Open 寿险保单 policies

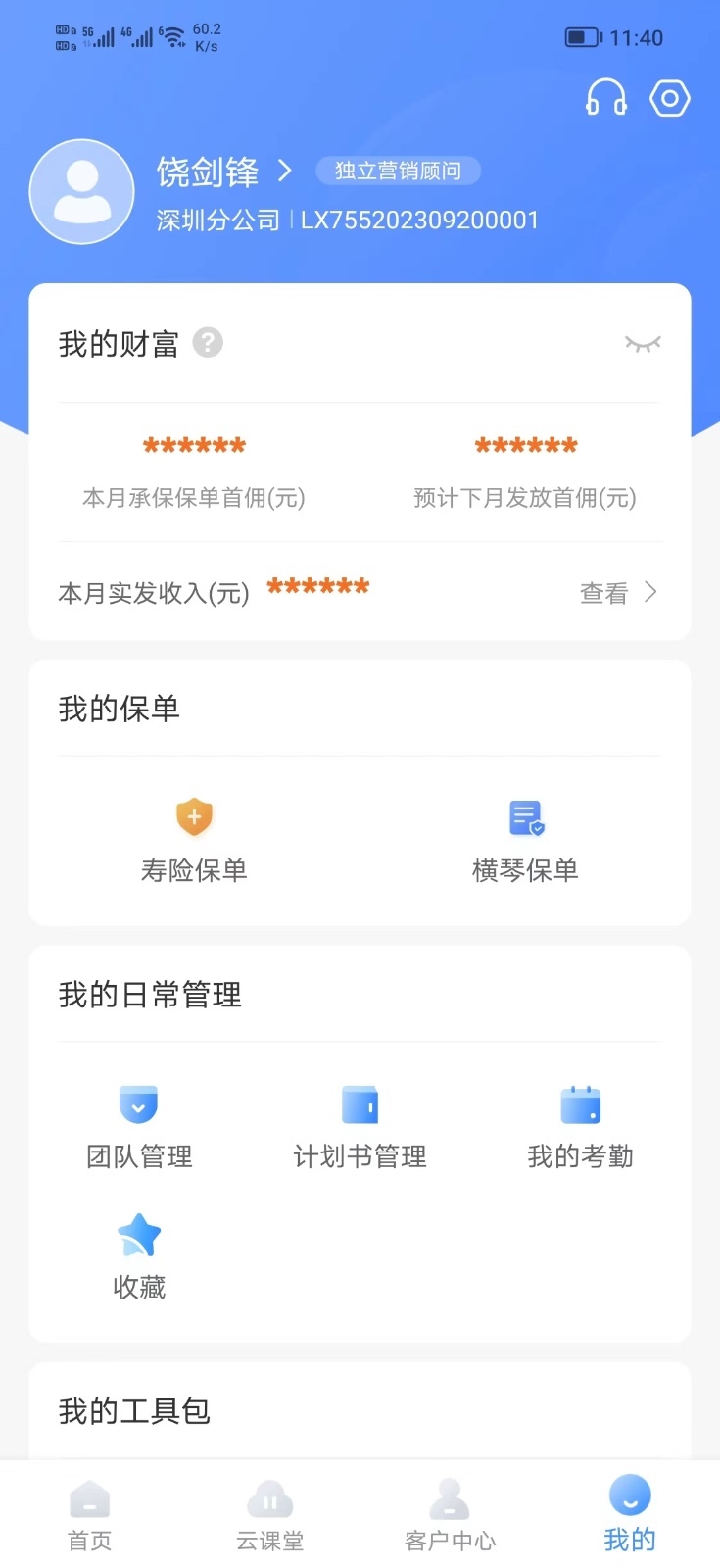click(x=194, y=840)
